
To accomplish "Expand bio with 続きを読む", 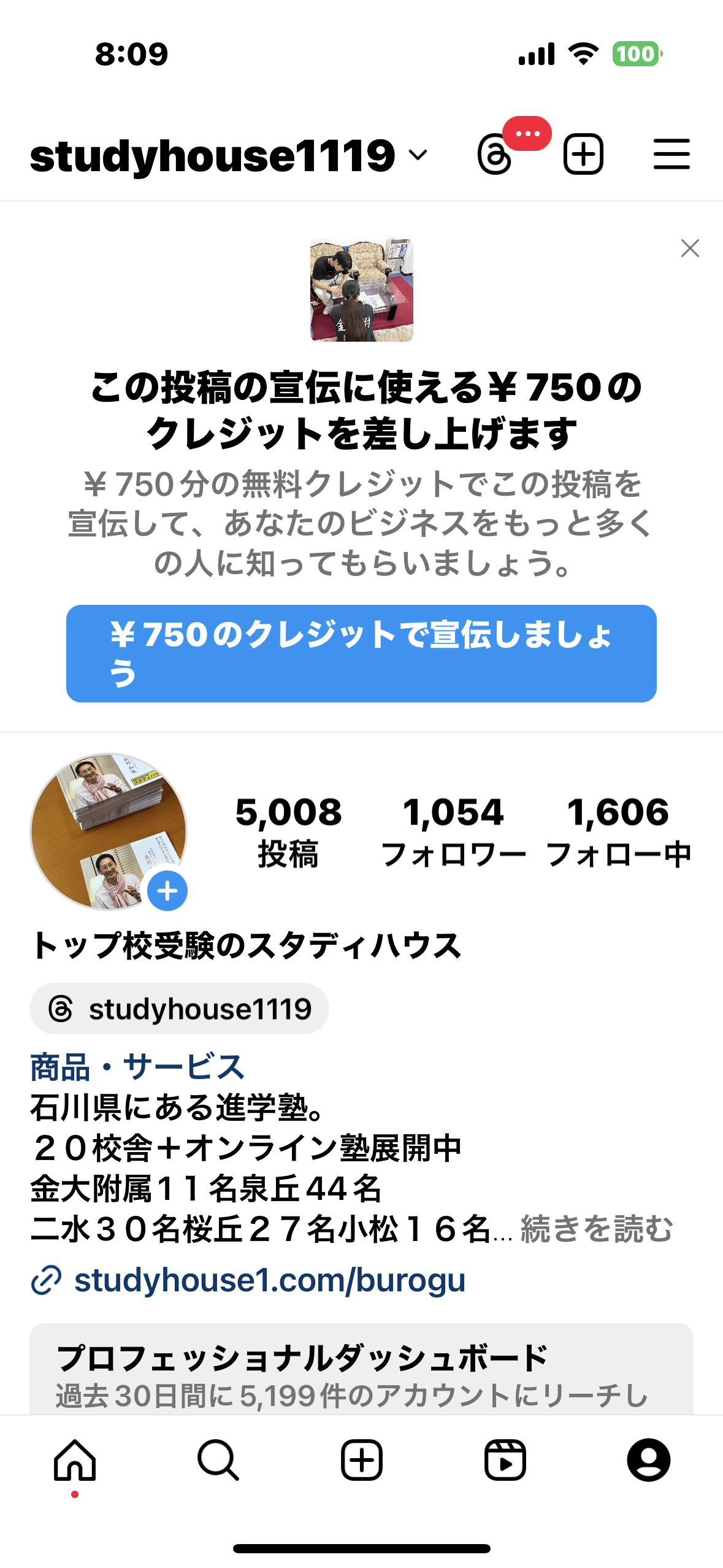I will 596,1229.
